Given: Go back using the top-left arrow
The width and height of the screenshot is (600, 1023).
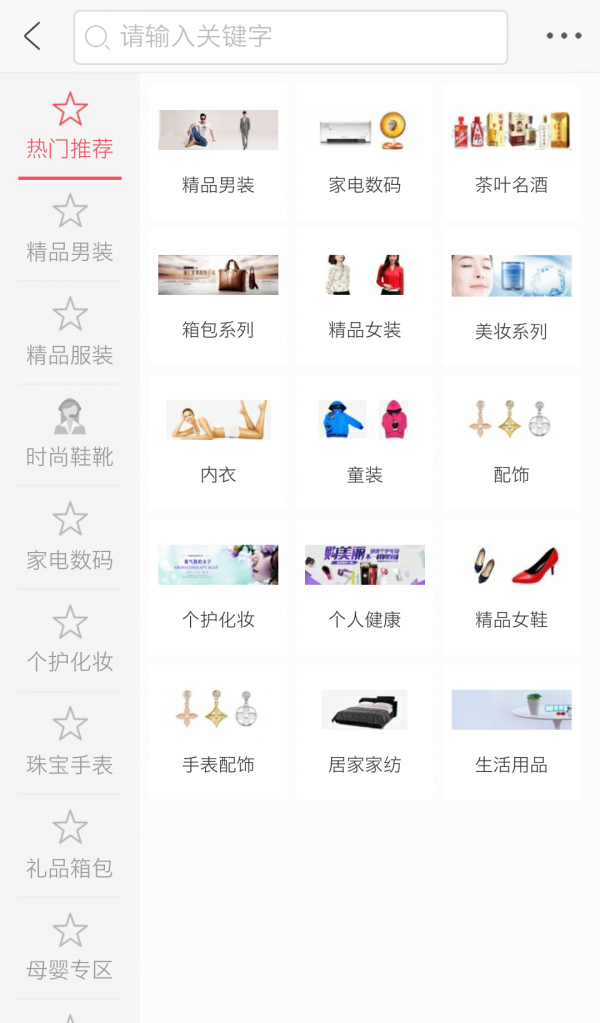Looking at the screenshot, I should (x=32, y=37).
